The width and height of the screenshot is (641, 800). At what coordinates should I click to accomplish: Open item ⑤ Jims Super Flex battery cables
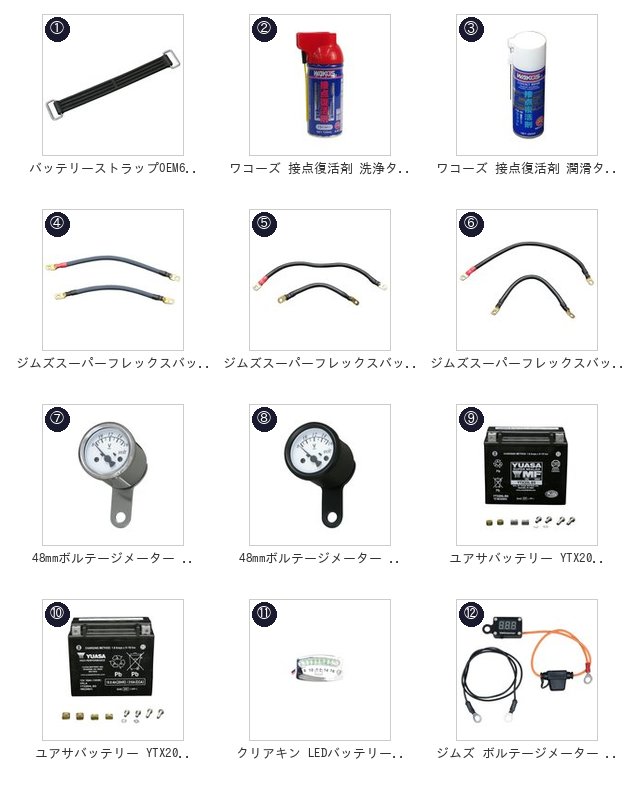point(320,280)
